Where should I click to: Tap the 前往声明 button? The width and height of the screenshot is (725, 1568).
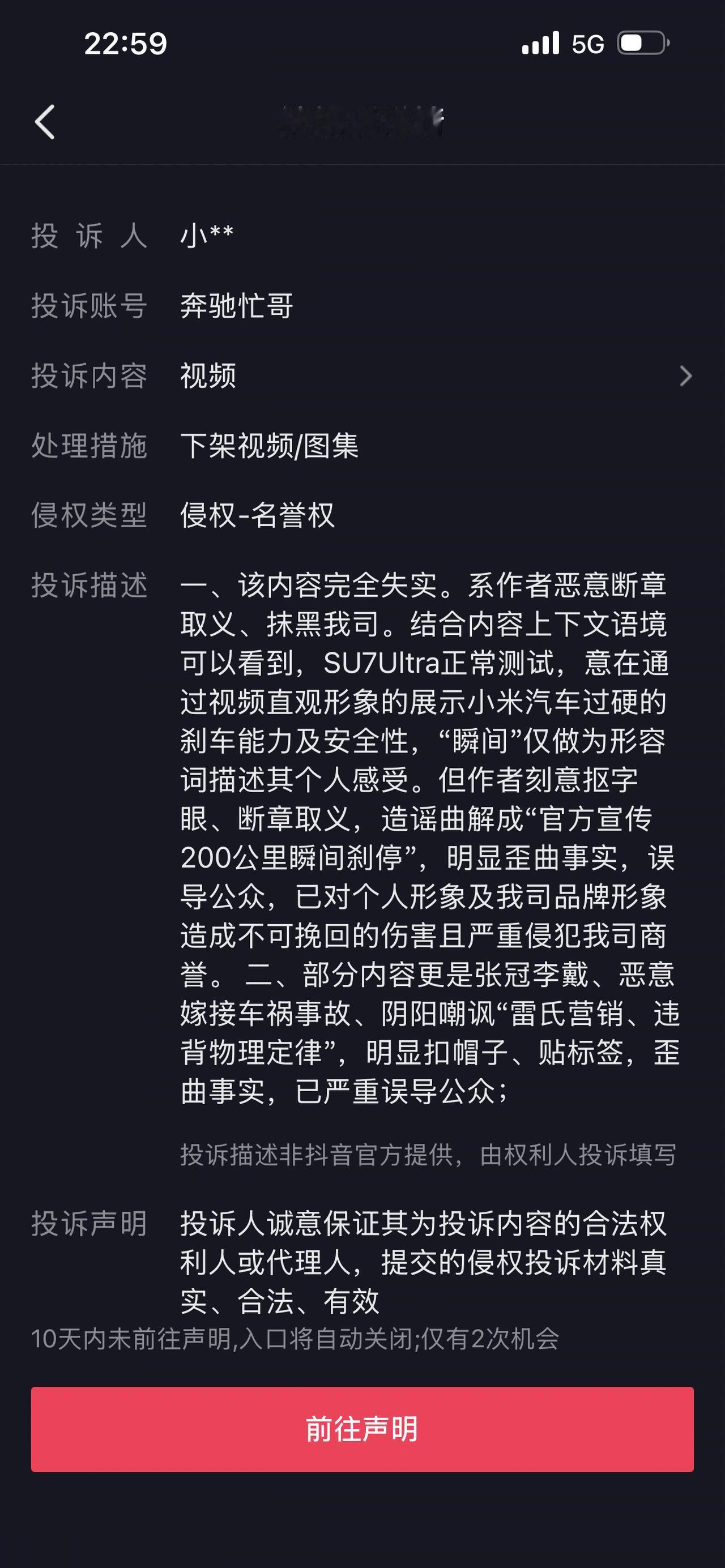pos(362,1429)
